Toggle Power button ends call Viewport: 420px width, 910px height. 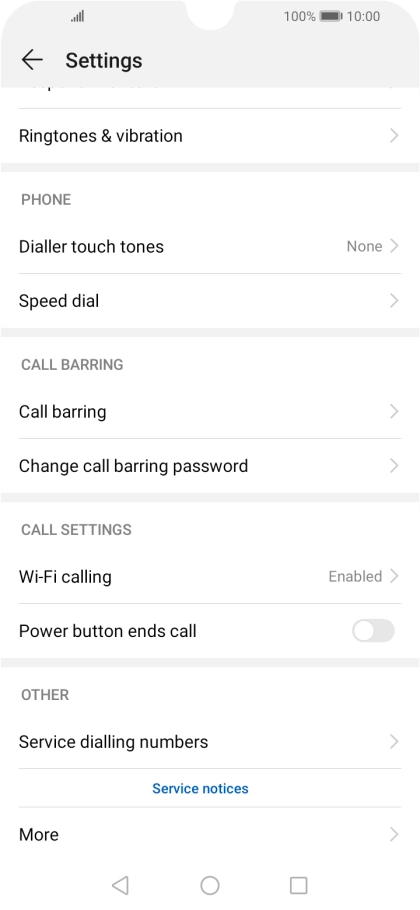[x=373, y=631]
